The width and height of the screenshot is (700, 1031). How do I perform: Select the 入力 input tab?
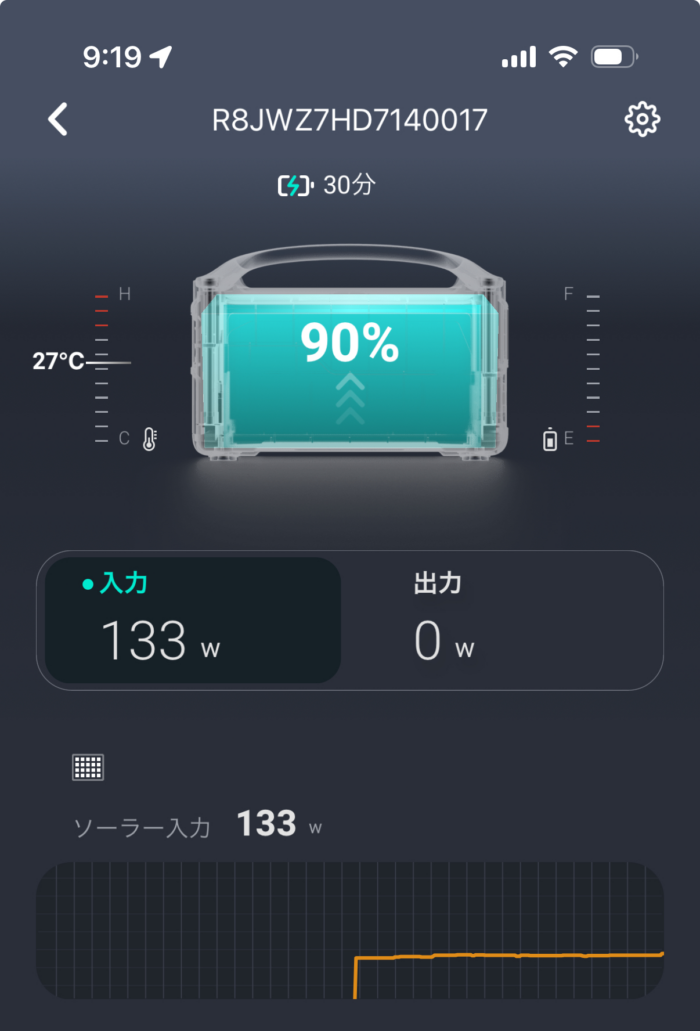pos(193,620)
